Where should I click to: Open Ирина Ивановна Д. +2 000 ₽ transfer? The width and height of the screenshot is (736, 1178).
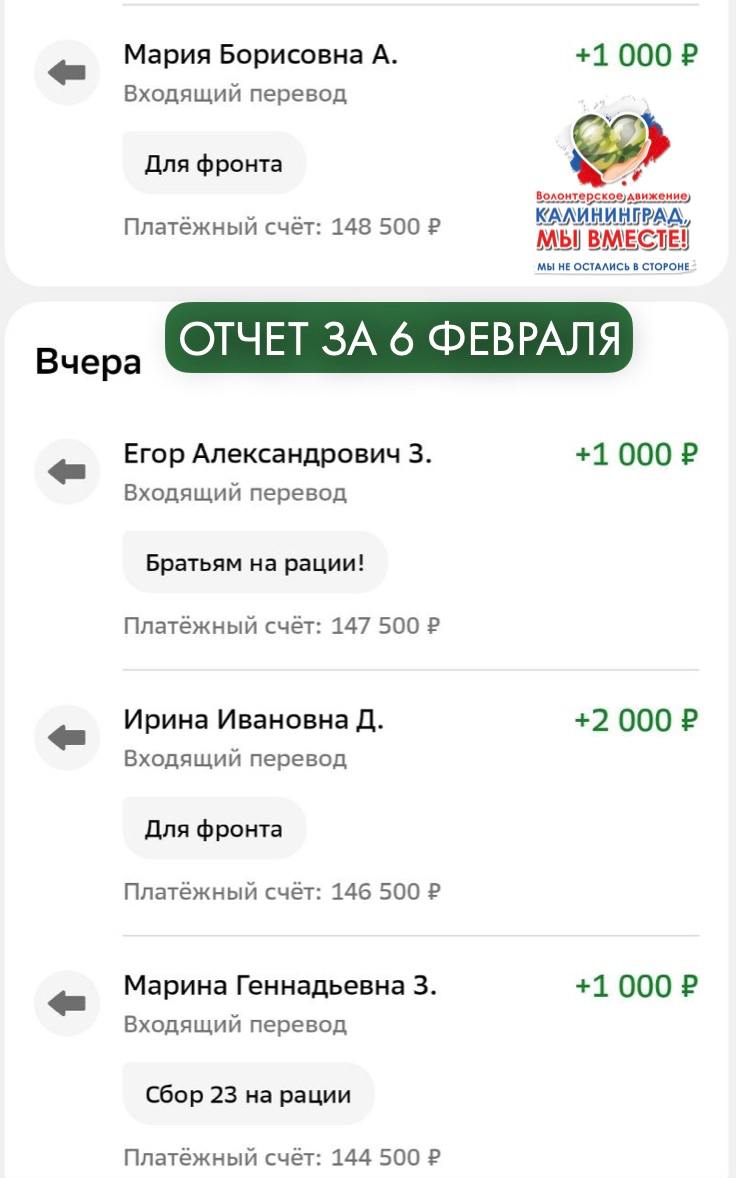pos(253,721)
